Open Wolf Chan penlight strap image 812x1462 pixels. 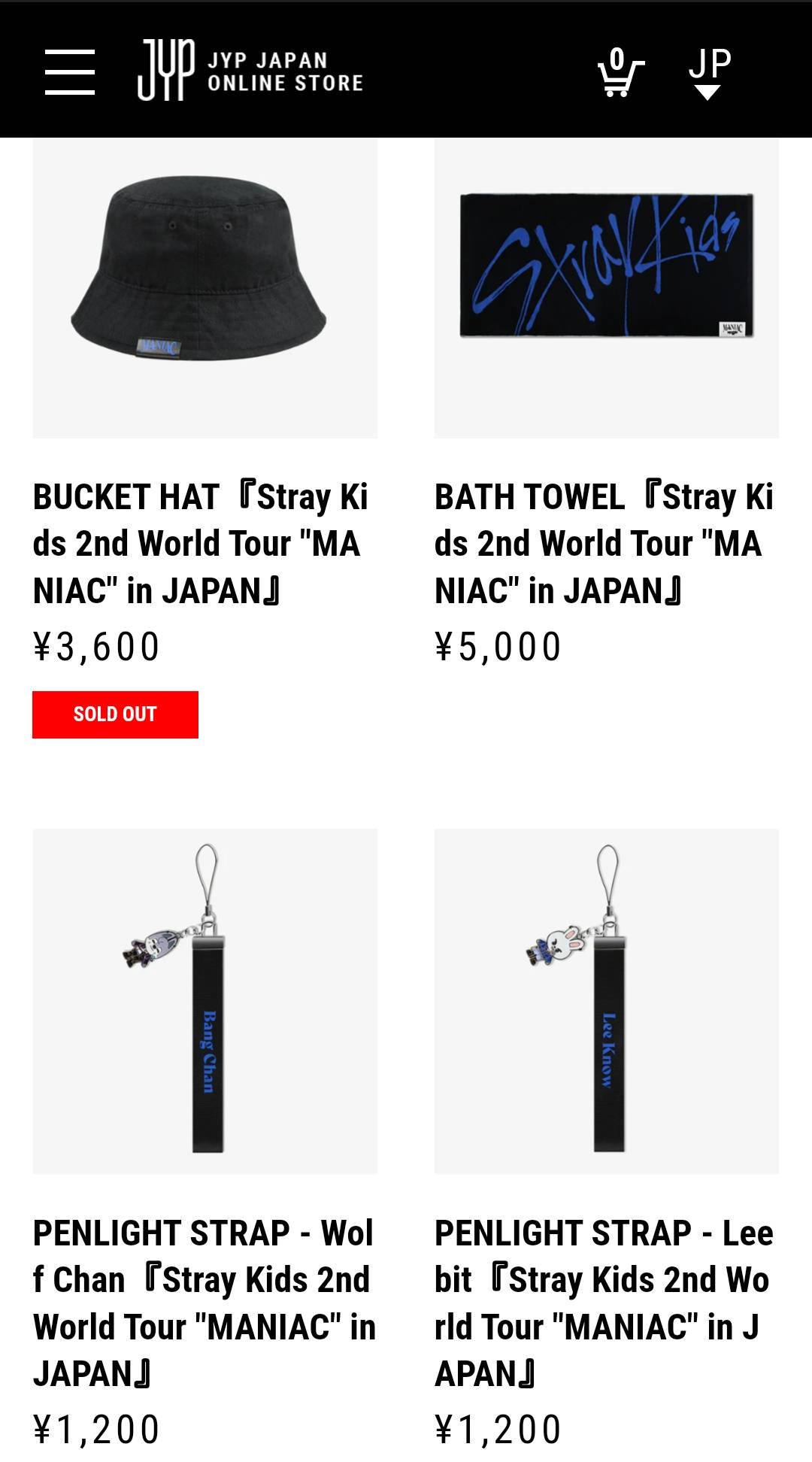point(205,1000)
